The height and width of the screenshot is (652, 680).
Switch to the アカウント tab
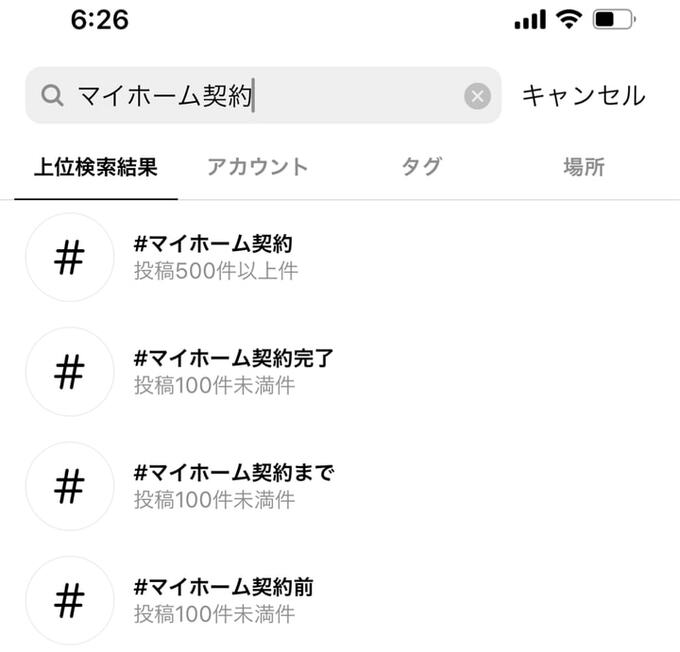[x=257, y=167]
